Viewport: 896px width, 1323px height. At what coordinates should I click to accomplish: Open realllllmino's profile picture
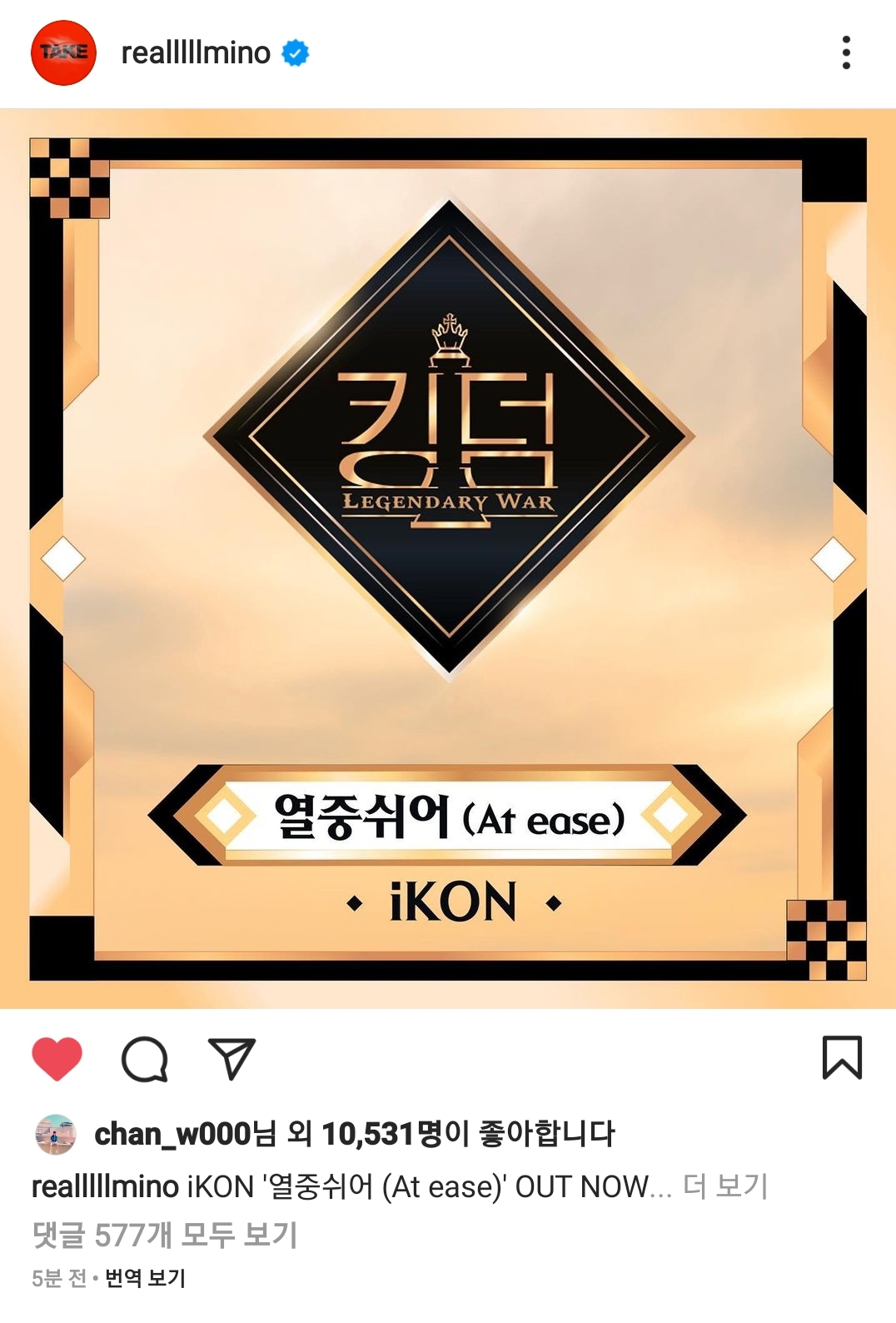point(63,52)
